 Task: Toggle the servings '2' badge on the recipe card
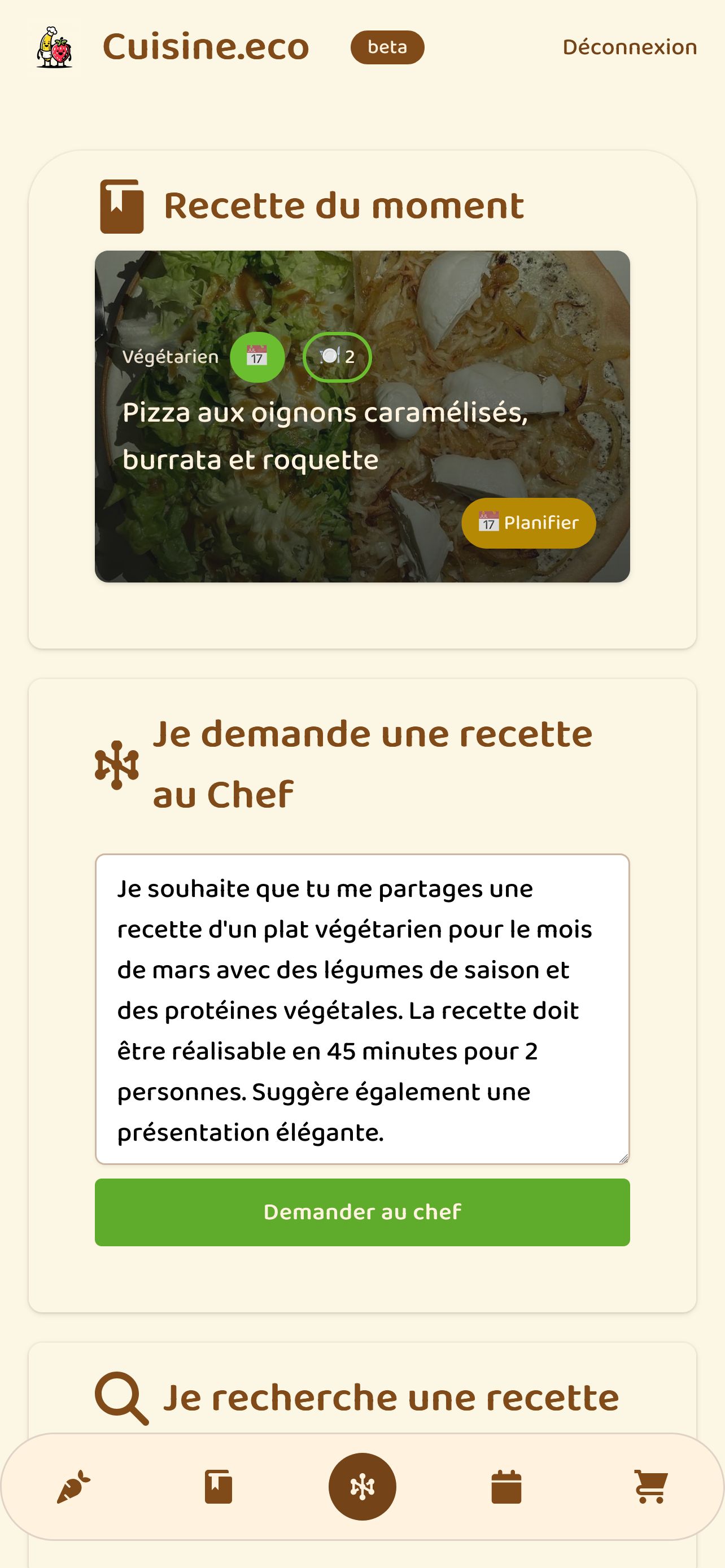pyautogui.click(x=337, y=357)
